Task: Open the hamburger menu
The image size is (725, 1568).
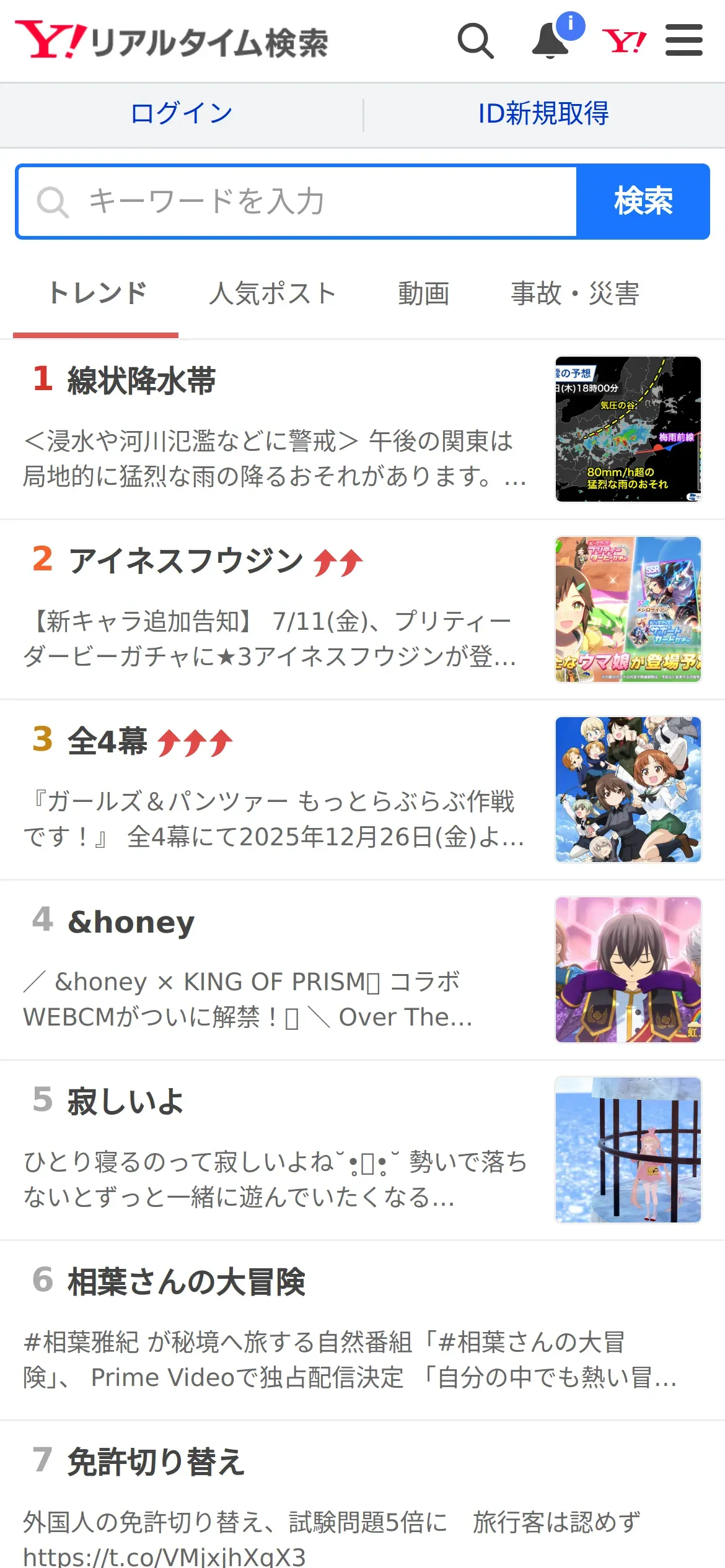Action: 683,41
